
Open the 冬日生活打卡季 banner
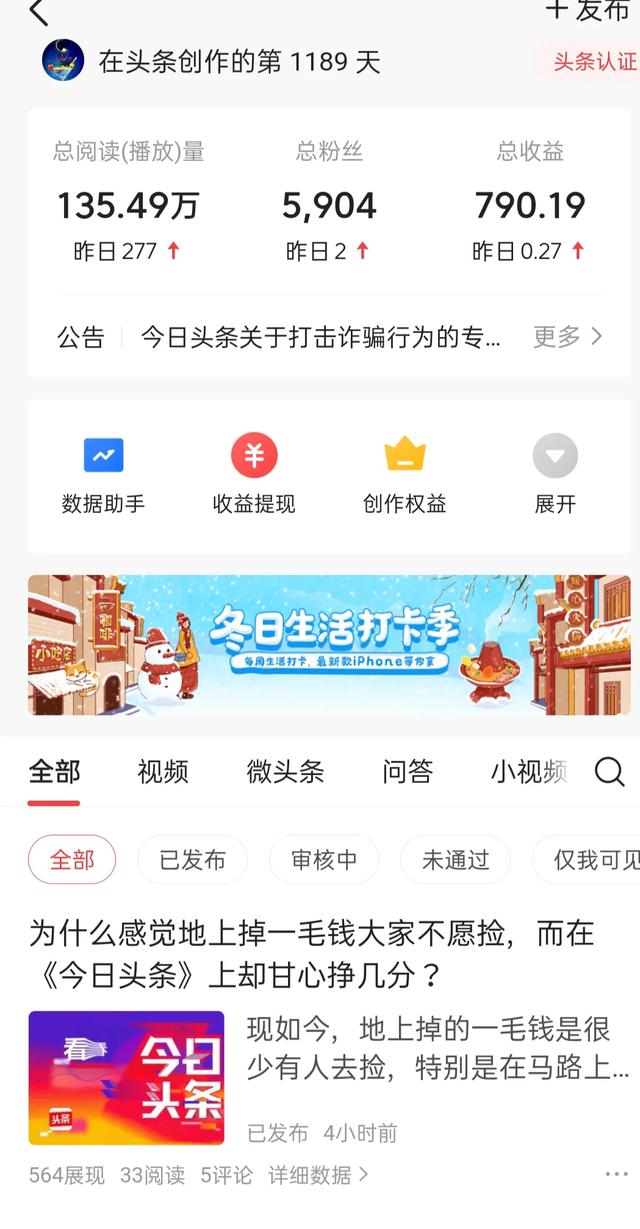[x=329, y=644]
